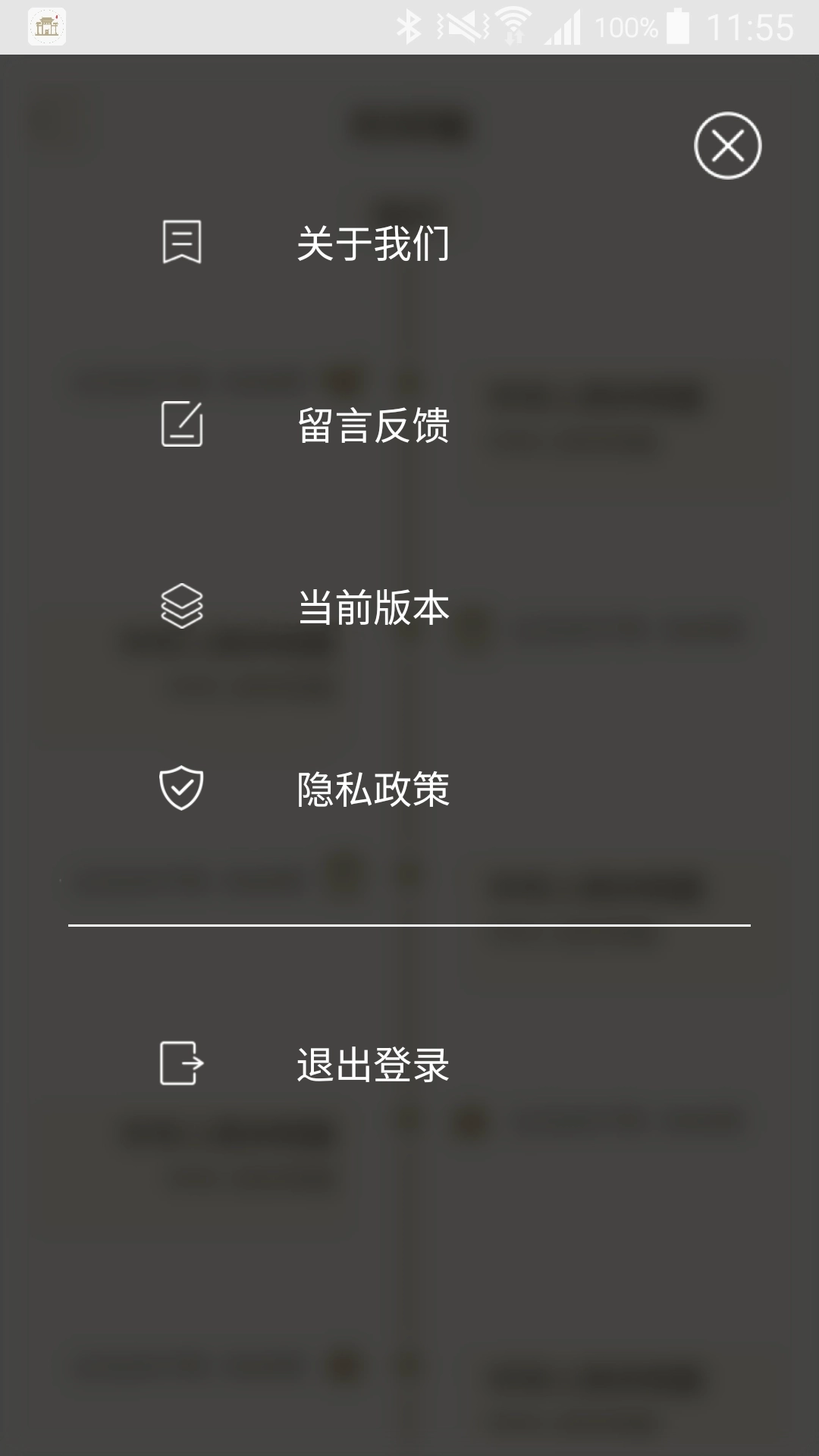View the 隐私政策 privacy policy

coord(375,789)
